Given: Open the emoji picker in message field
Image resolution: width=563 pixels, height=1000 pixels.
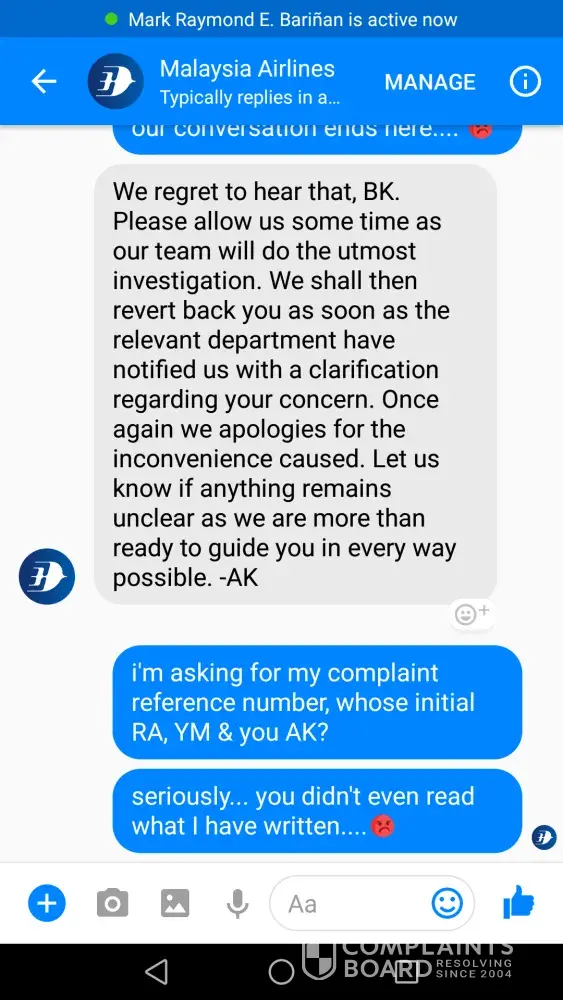Looking at the screenshot, I should click(447, 902).
